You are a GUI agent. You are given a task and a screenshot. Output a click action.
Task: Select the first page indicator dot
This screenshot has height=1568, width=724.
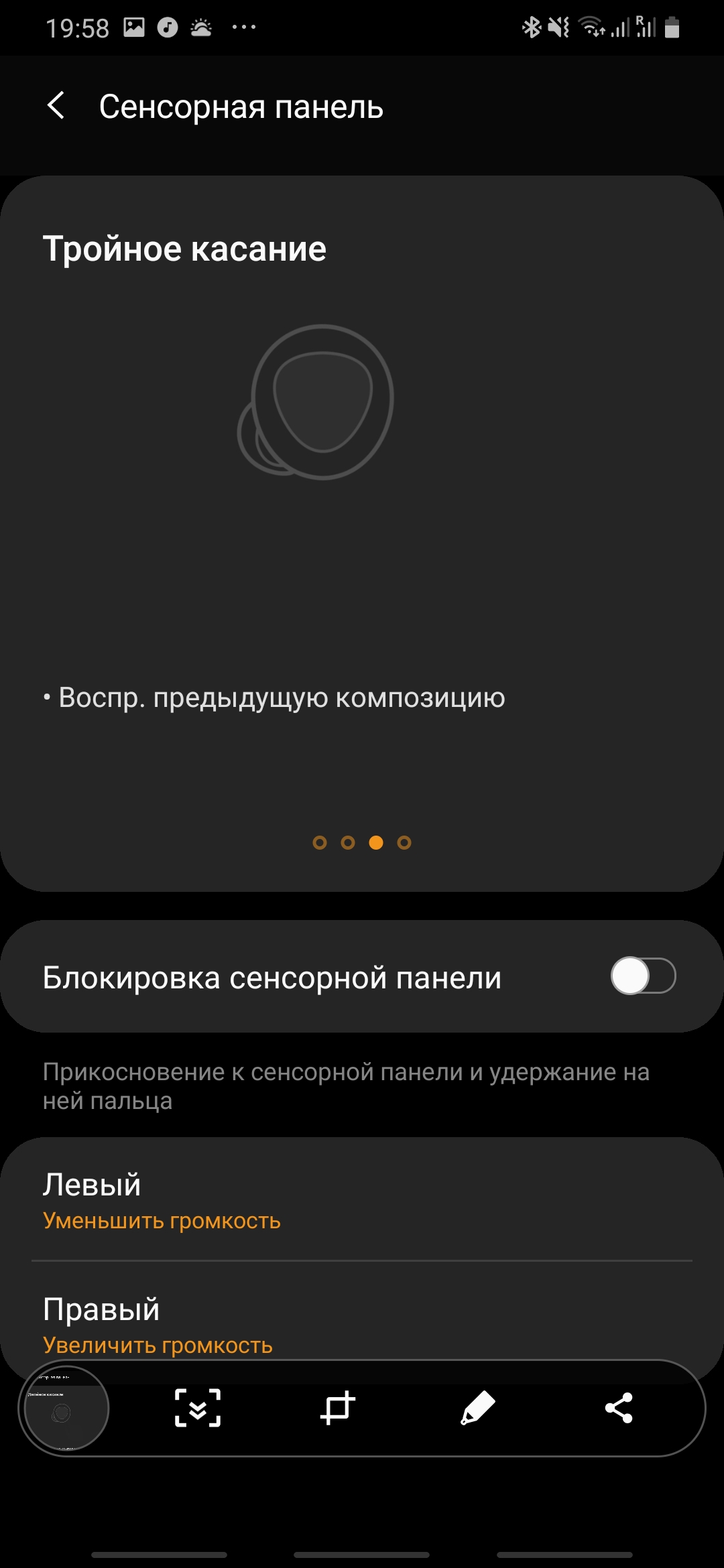click(x=320, y=842)
